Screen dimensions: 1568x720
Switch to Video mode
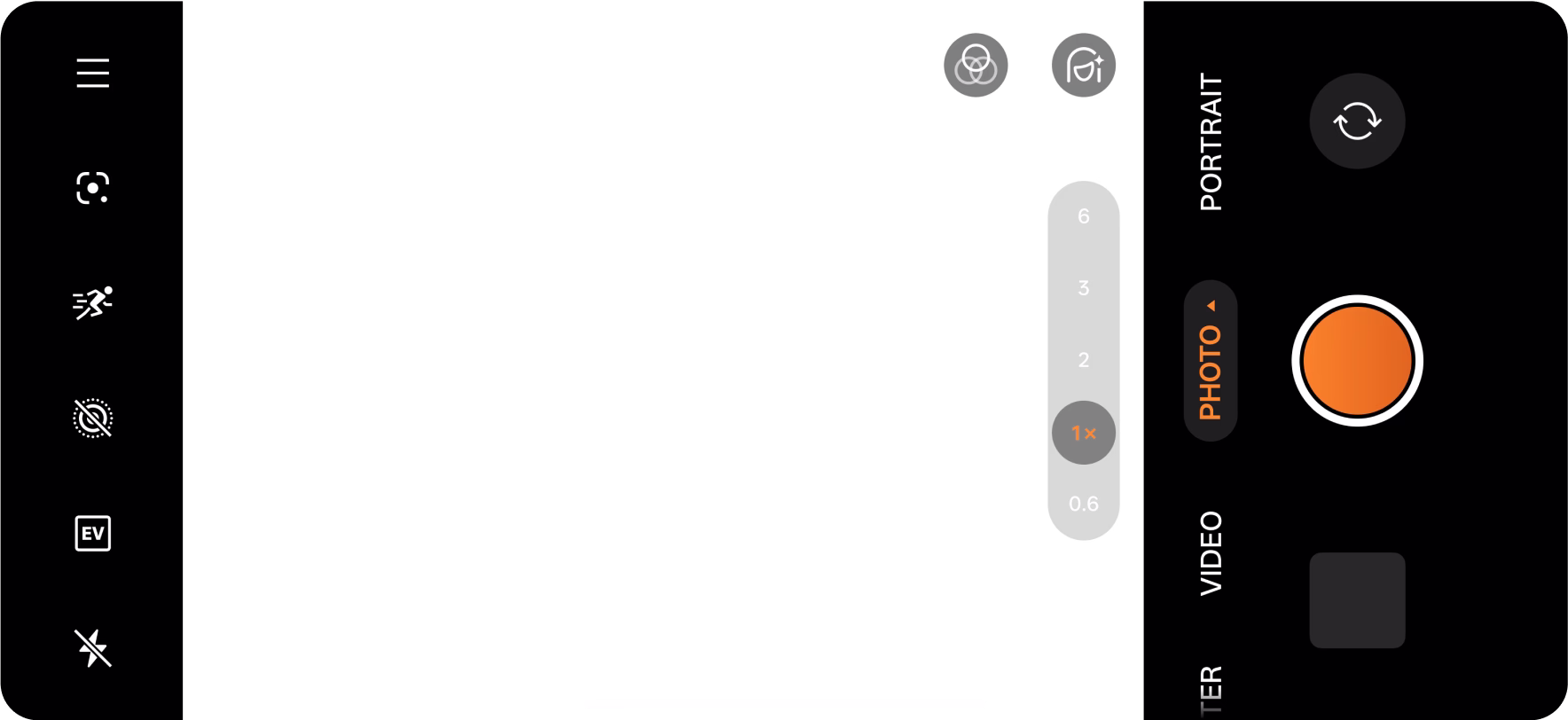coord(1211,553)
